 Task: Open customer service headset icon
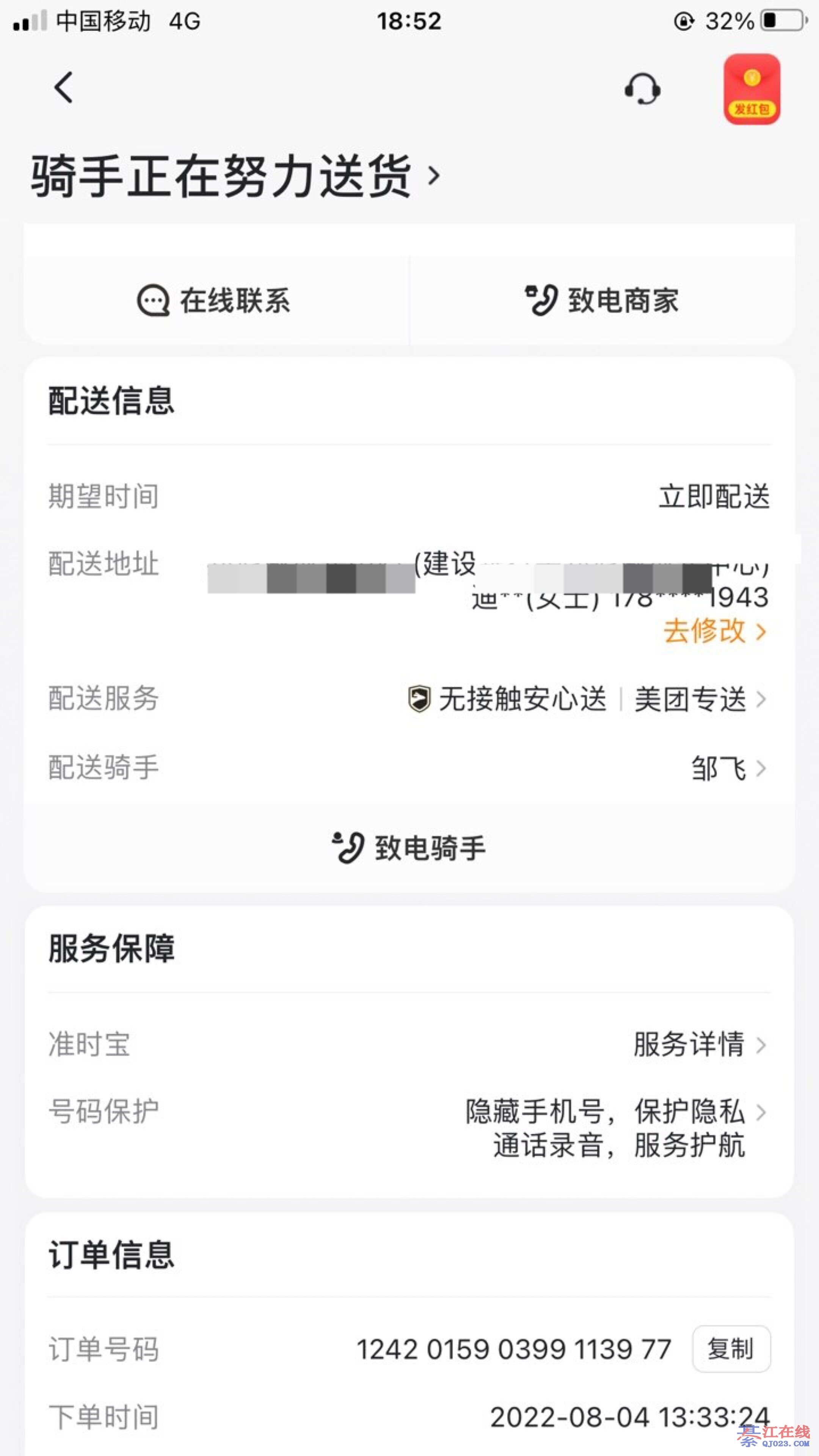tap(642, 89)
